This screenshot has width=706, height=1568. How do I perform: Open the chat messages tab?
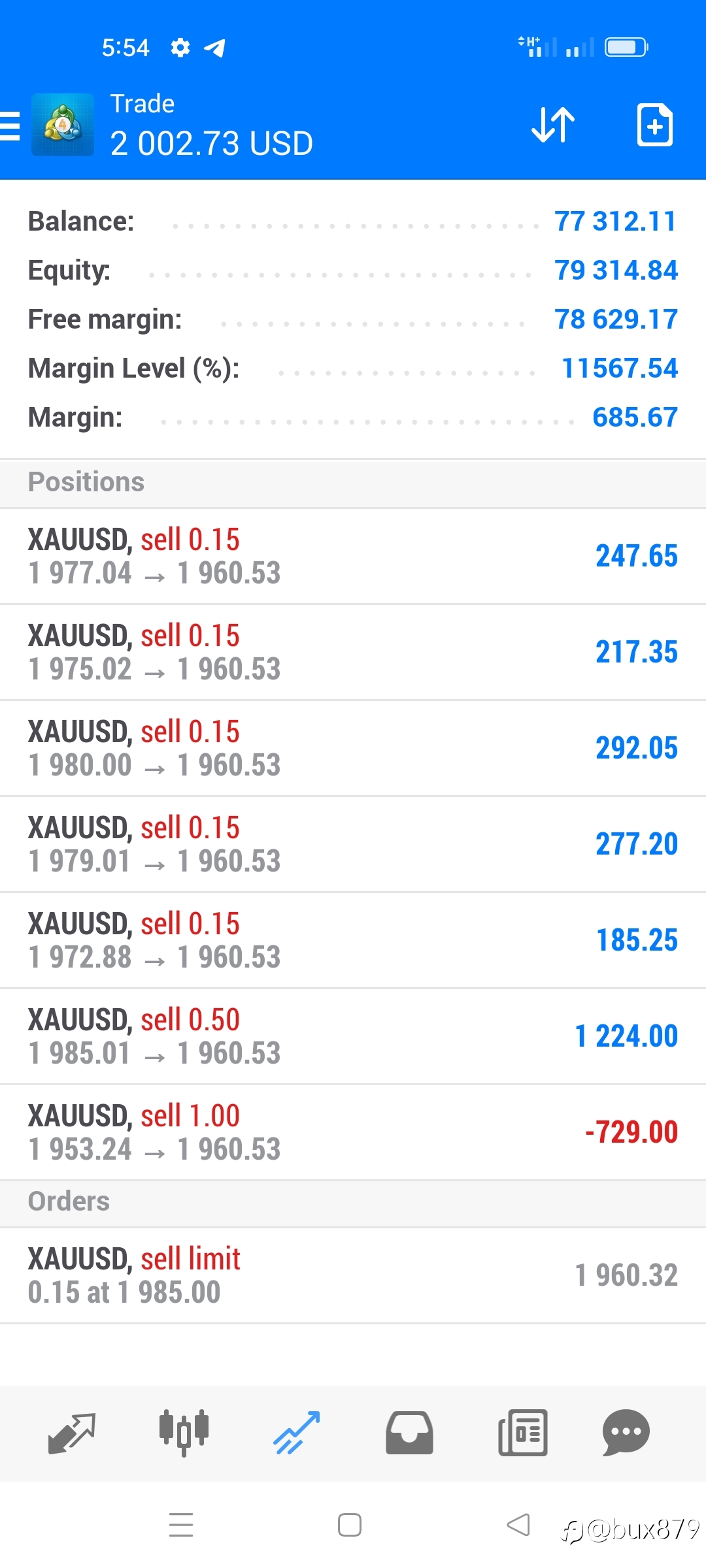626,1433
